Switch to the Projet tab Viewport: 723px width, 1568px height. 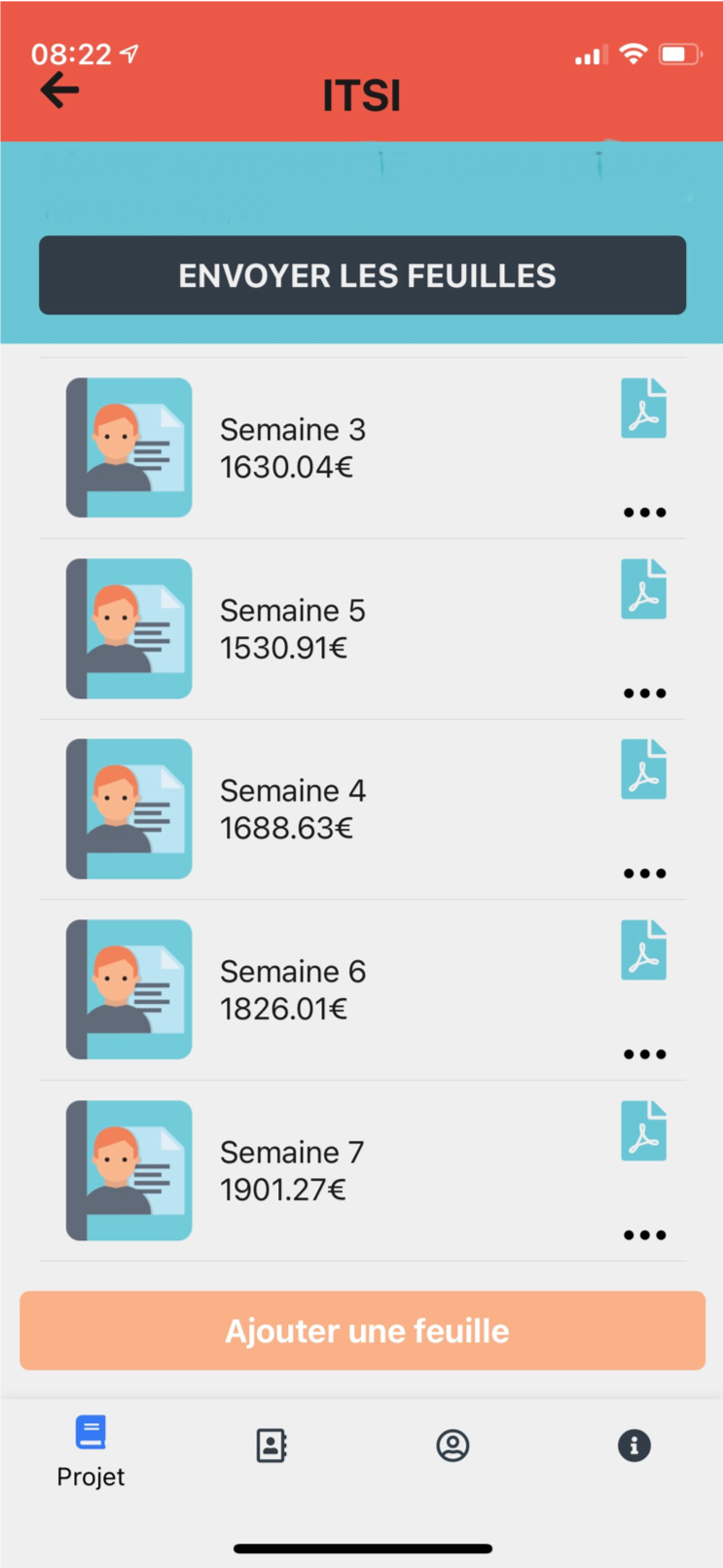90,1452
